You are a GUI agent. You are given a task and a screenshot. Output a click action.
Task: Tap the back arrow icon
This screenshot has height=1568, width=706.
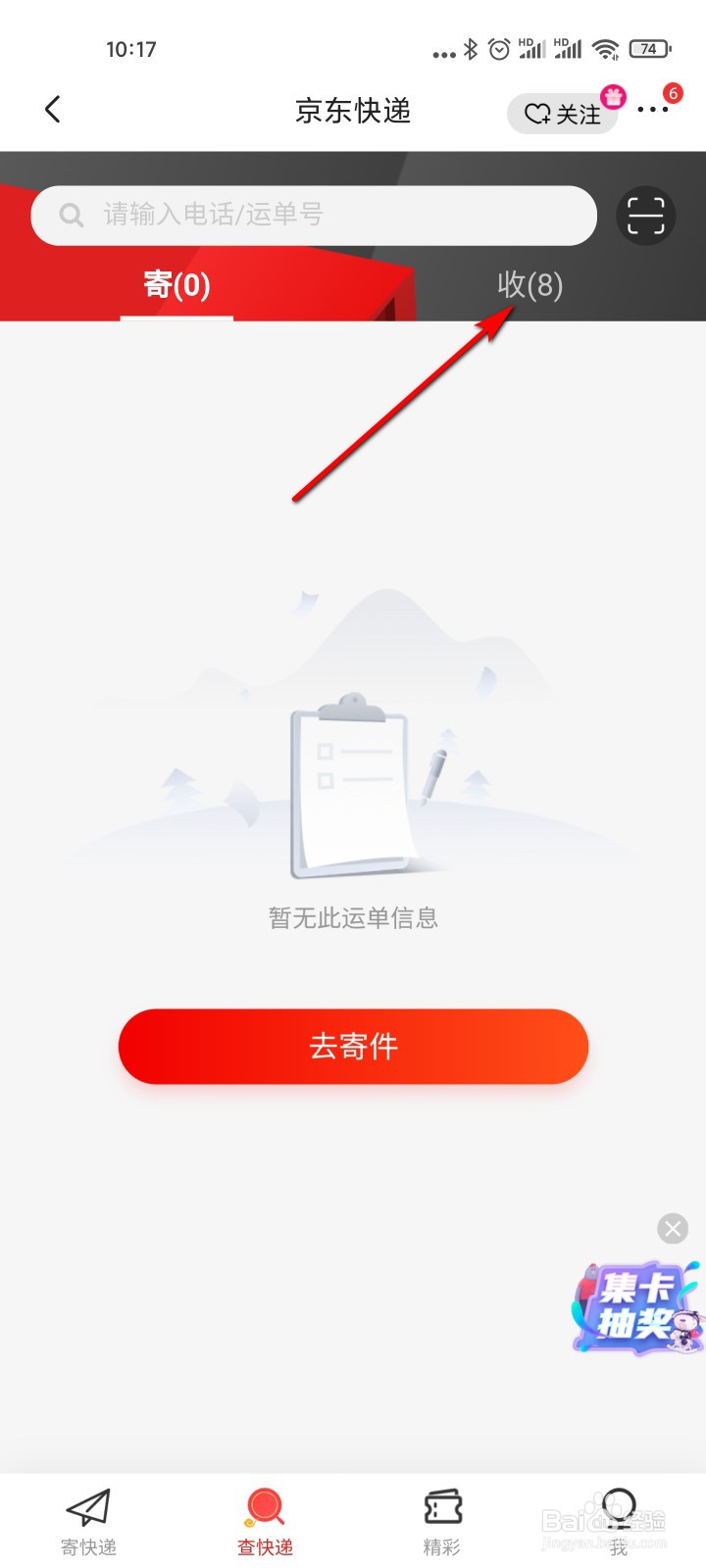pos(52,110)
